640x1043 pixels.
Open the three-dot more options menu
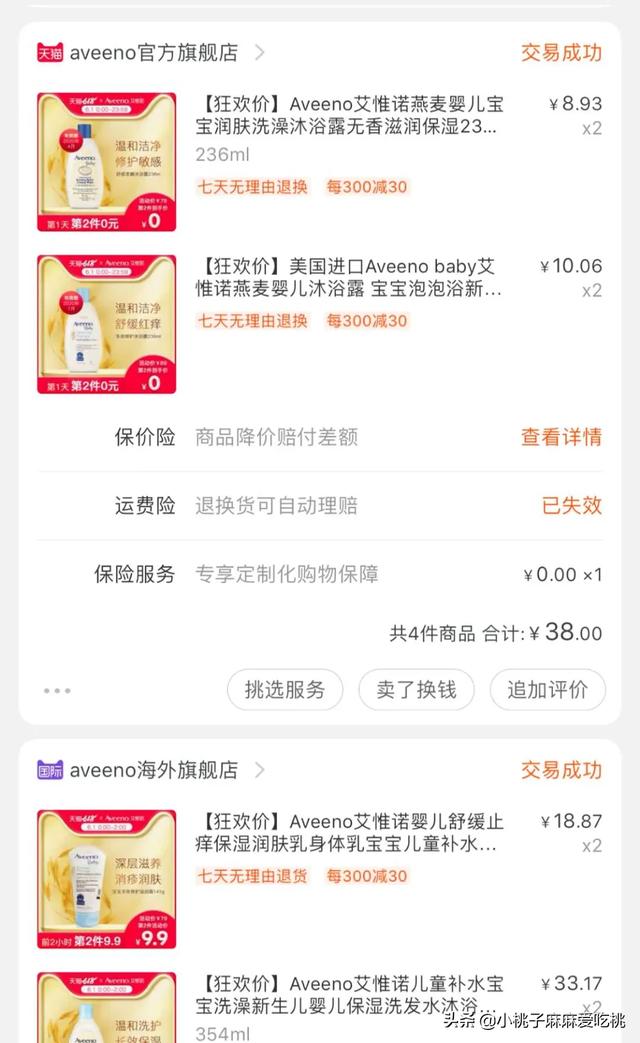57,690
